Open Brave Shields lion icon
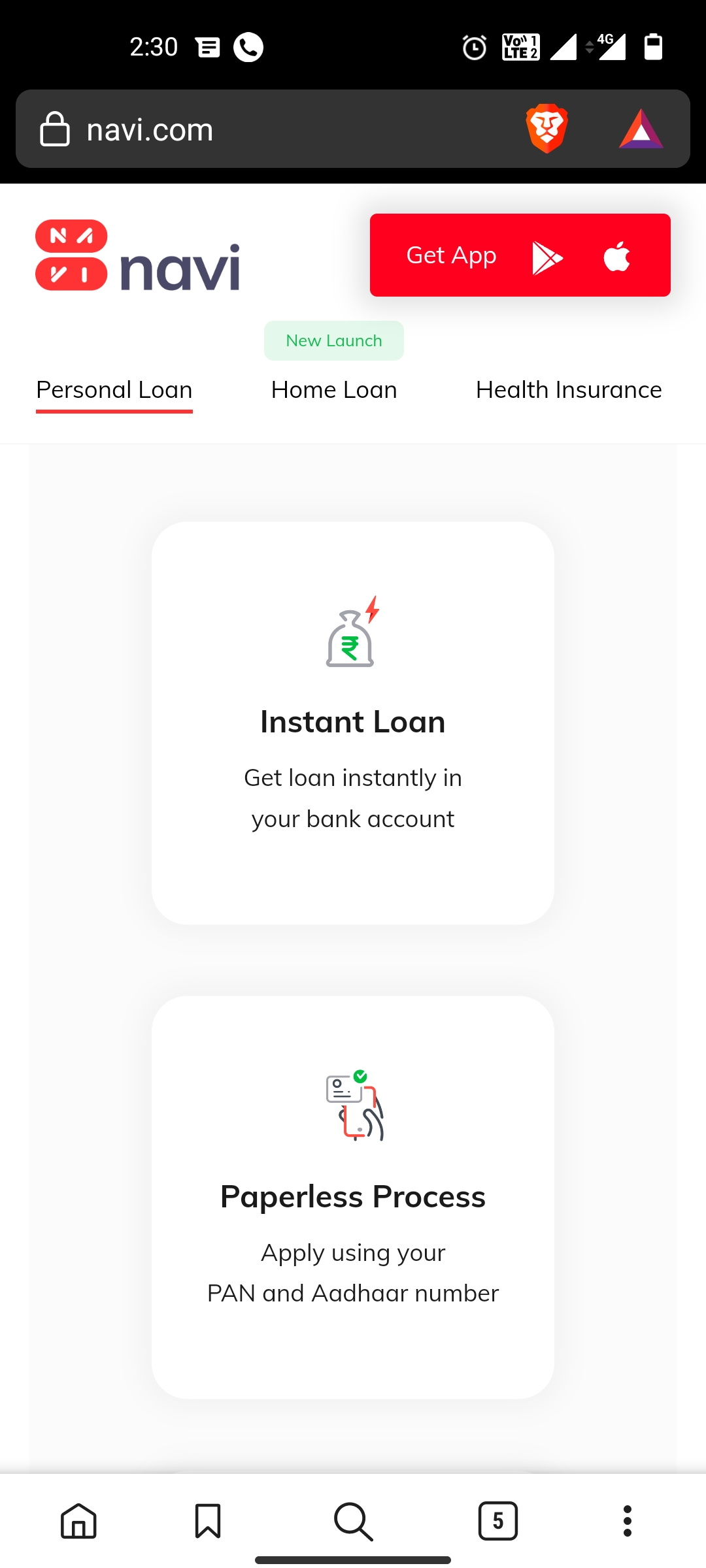The image size is (706, 1568). tap(546, 128)
